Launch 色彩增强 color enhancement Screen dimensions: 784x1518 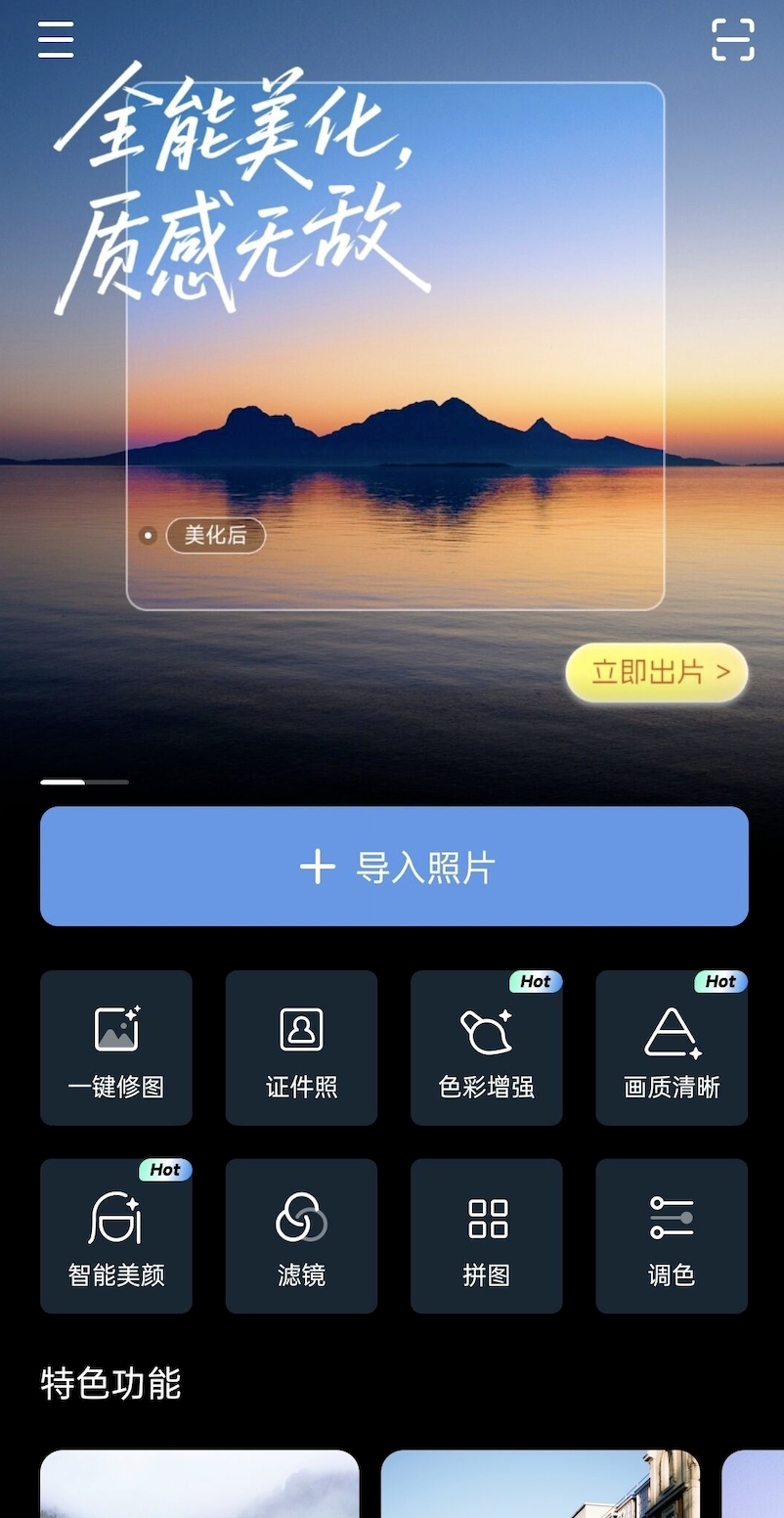(x=487, y=1048)
